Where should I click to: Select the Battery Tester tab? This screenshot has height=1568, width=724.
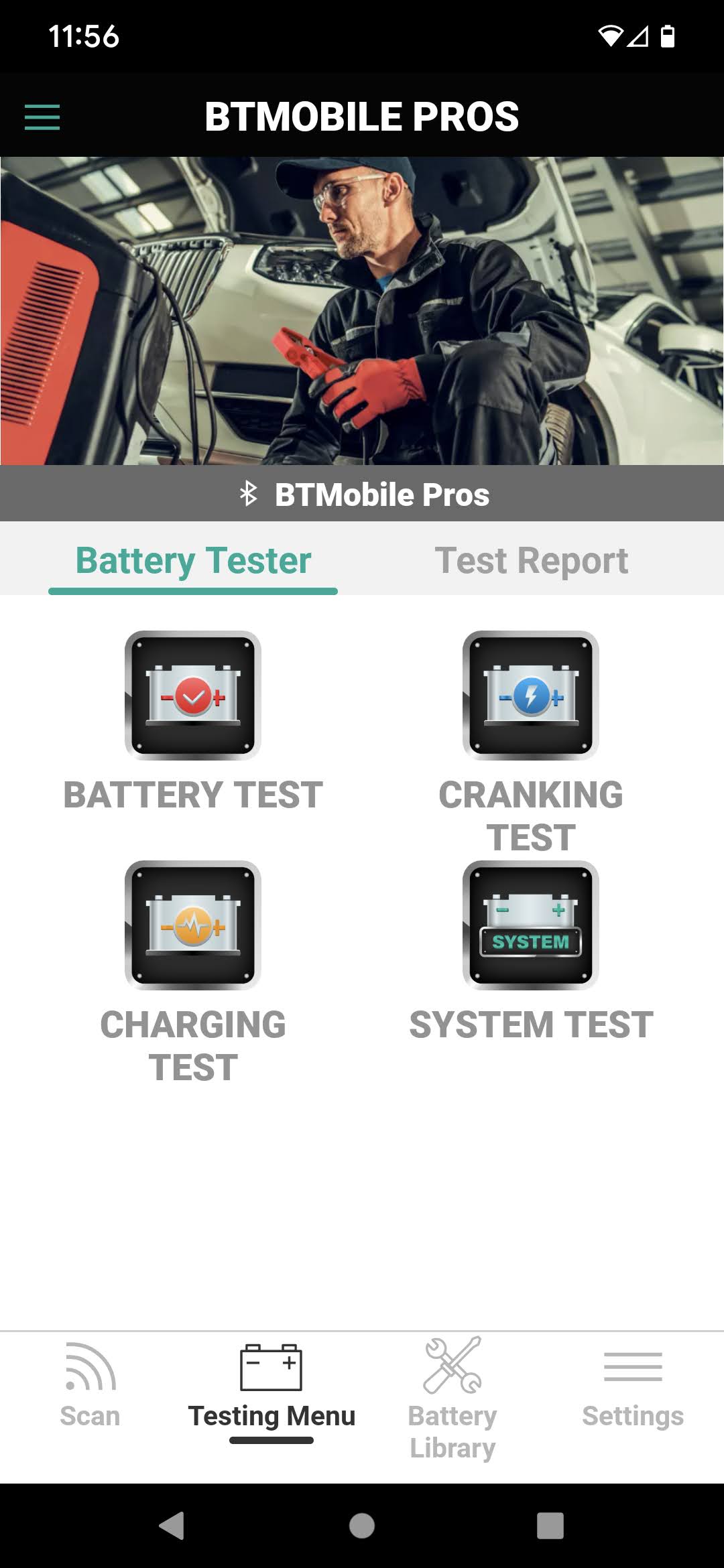click(x=193, y=560)
